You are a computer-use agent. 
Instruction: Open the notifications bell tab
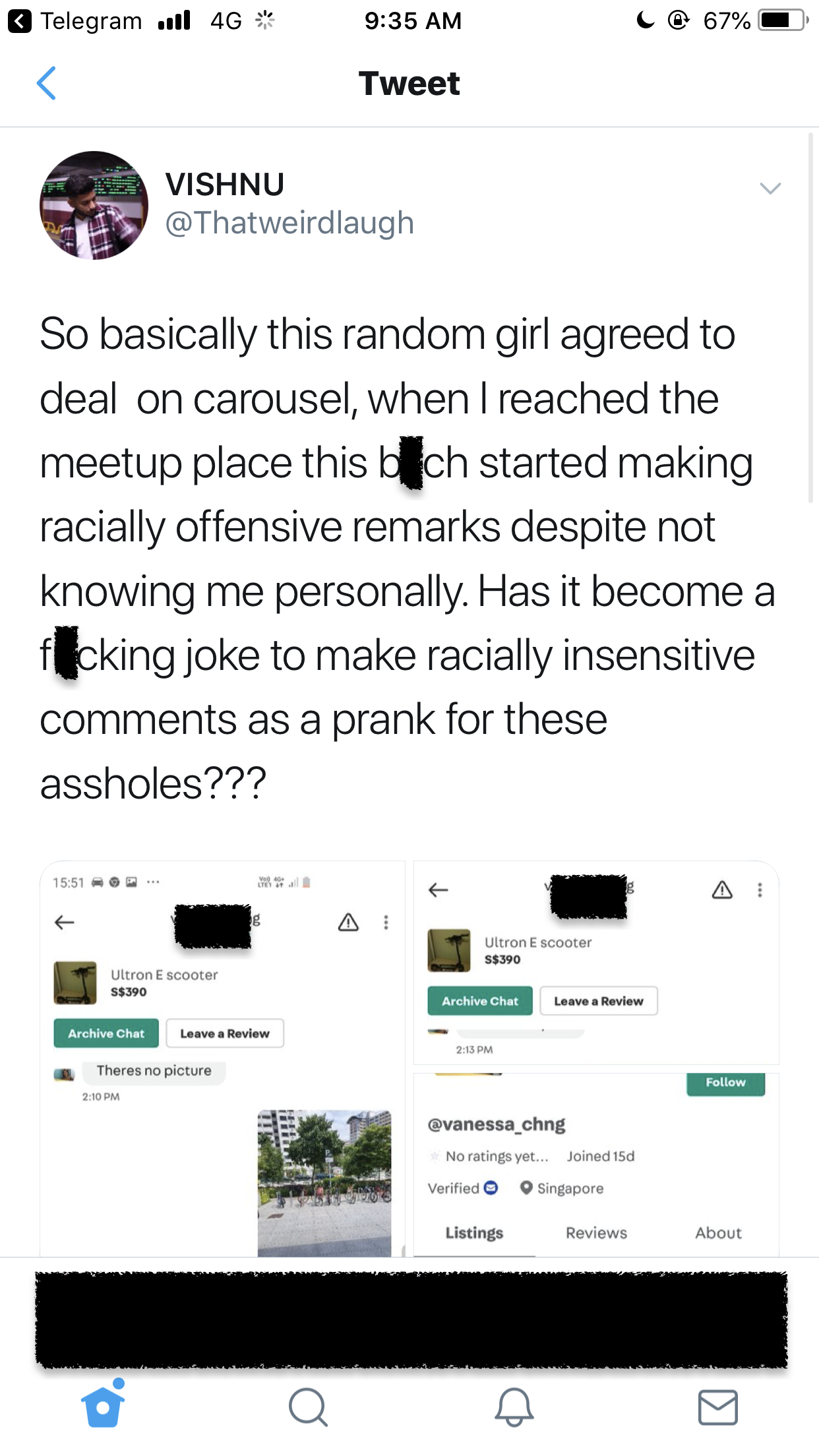point(514,1407)
